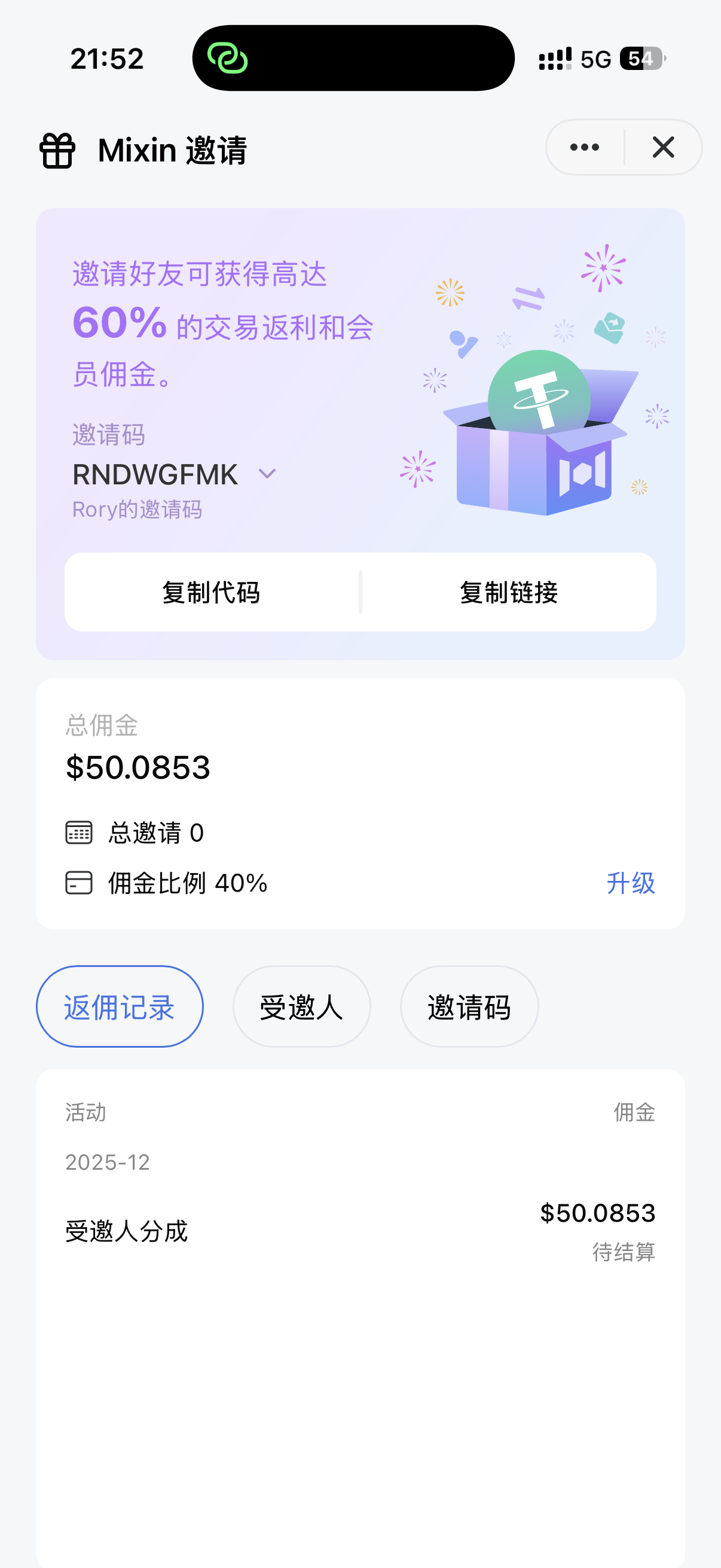Open the three-dot more options menu
Viewport: 721px width, 1568px height.
[585, 147]
